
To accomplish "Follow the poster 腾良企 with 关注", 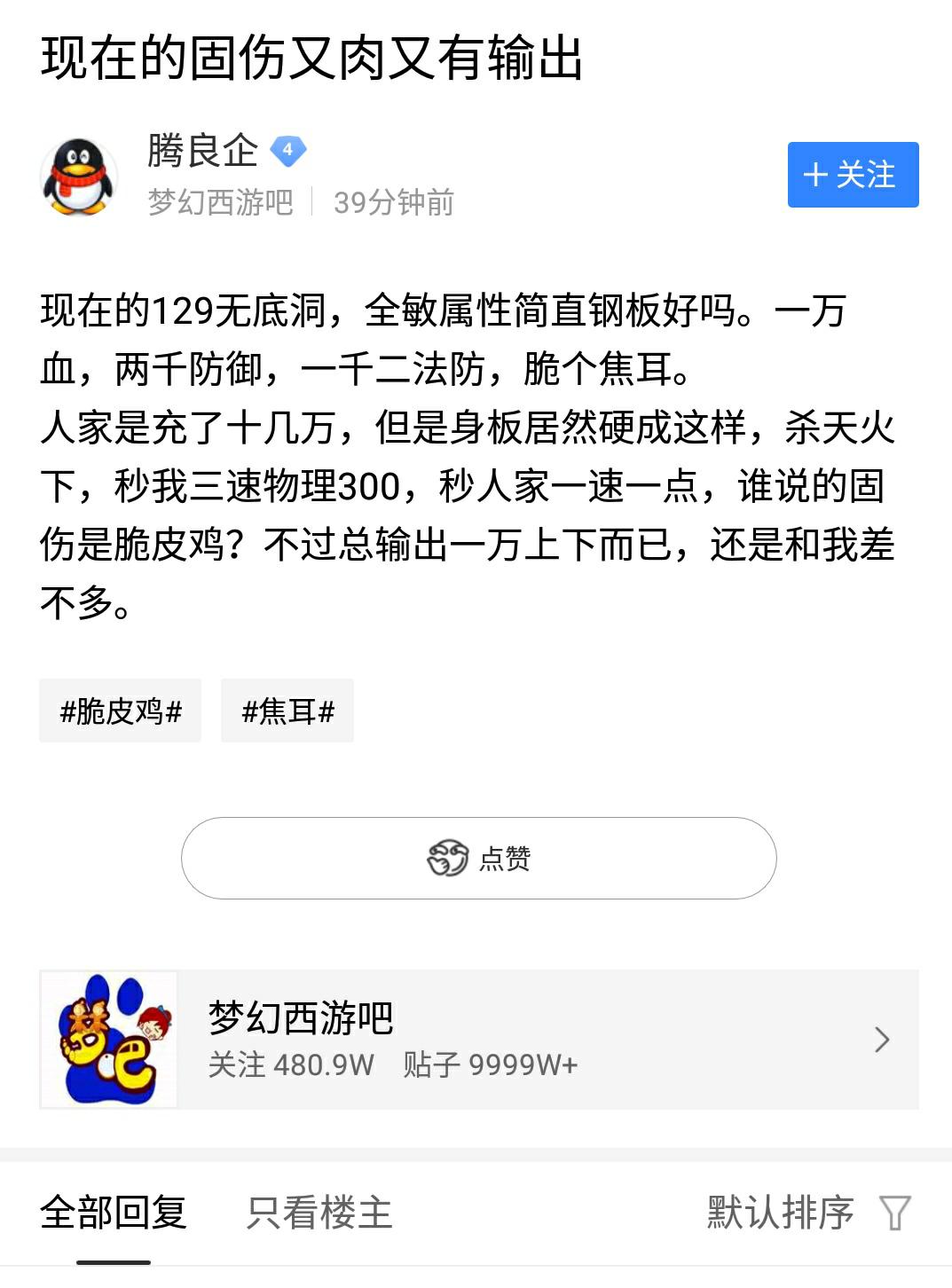I will pyautogui.click(x=853, y=175).
